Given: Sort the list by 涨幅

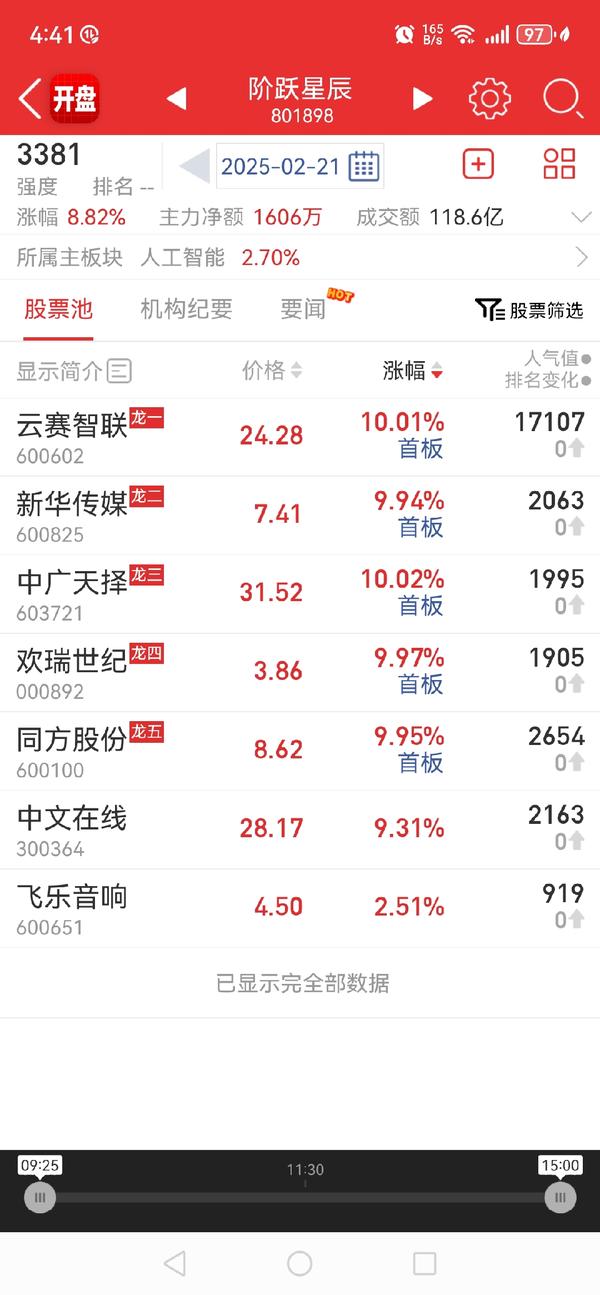Looking at the screenshot, I should pos(413,371).
